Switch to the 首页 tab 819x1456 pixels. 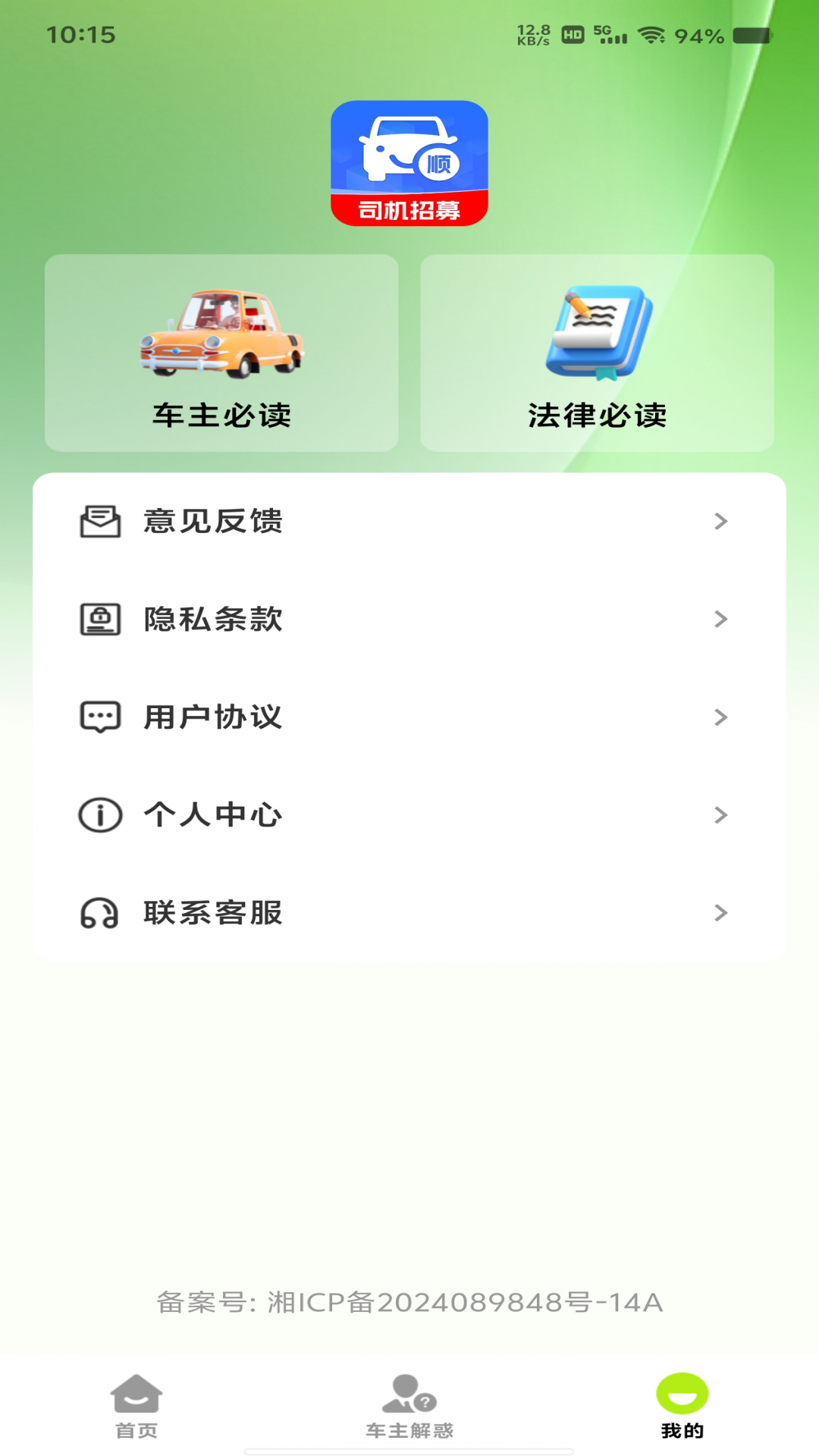(x=136, y=1407)
